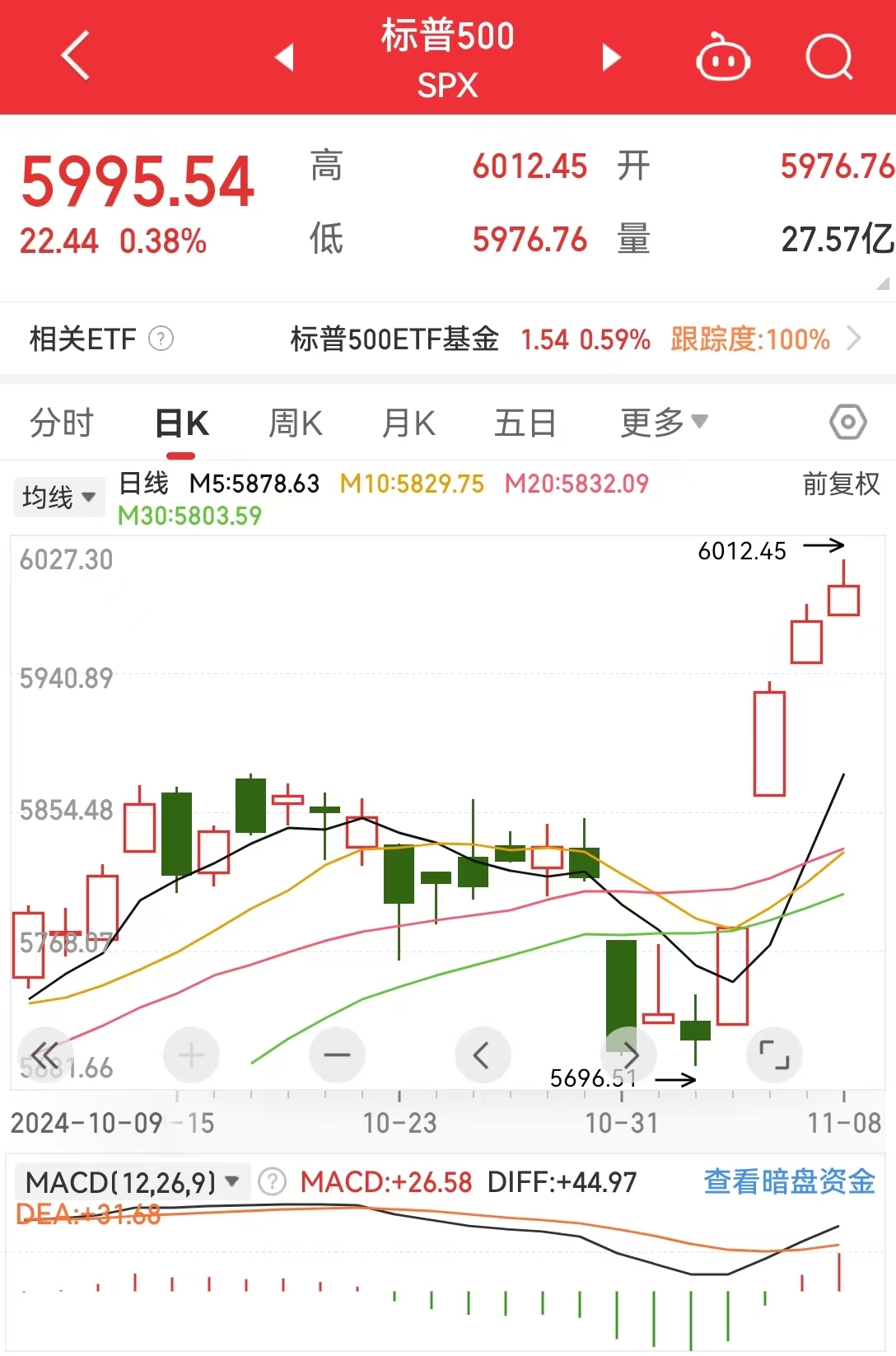This screenshot has height=1356, width=896.
Task: Navigate to next stock with the right arrow
Action: tap(610, 58)
